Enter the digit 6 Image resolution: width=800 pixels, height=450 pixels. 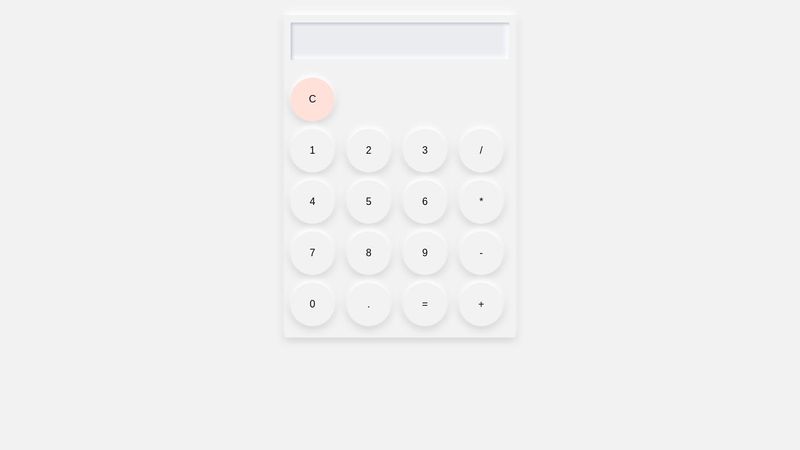coord(424,201)
